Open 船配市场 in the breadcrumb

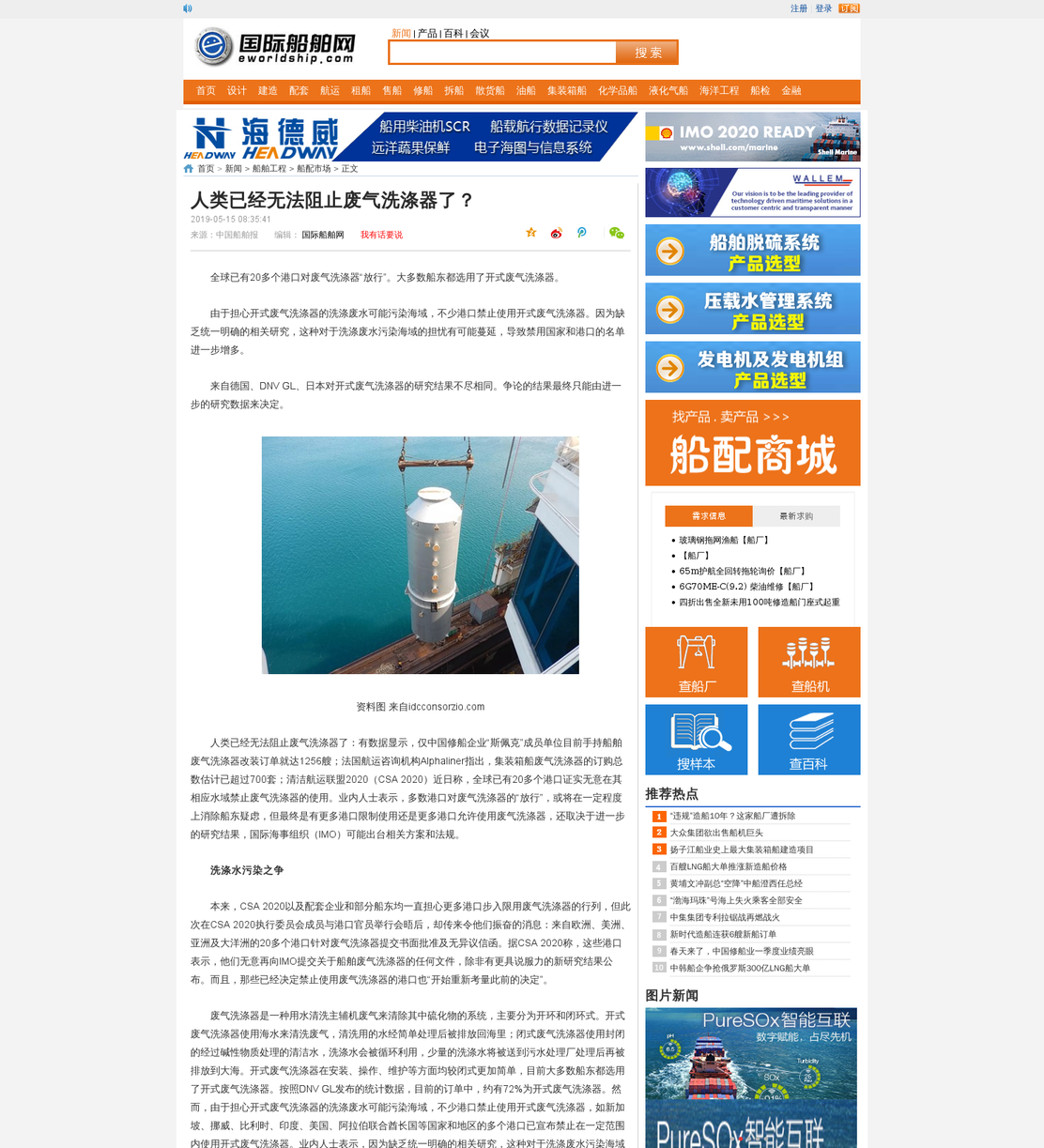tap(314, 169)
